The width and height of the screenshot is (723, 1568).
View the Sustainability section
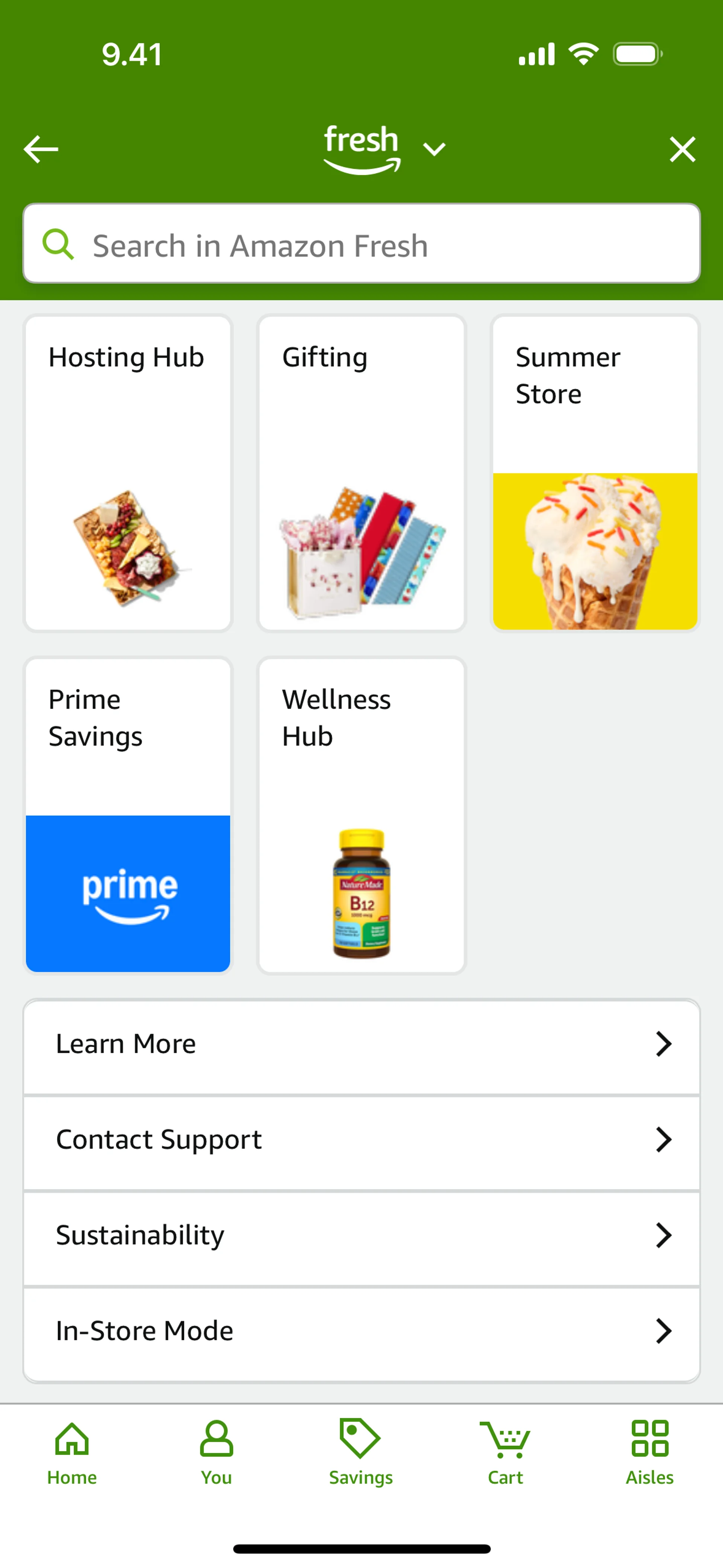coord(361,1236)
